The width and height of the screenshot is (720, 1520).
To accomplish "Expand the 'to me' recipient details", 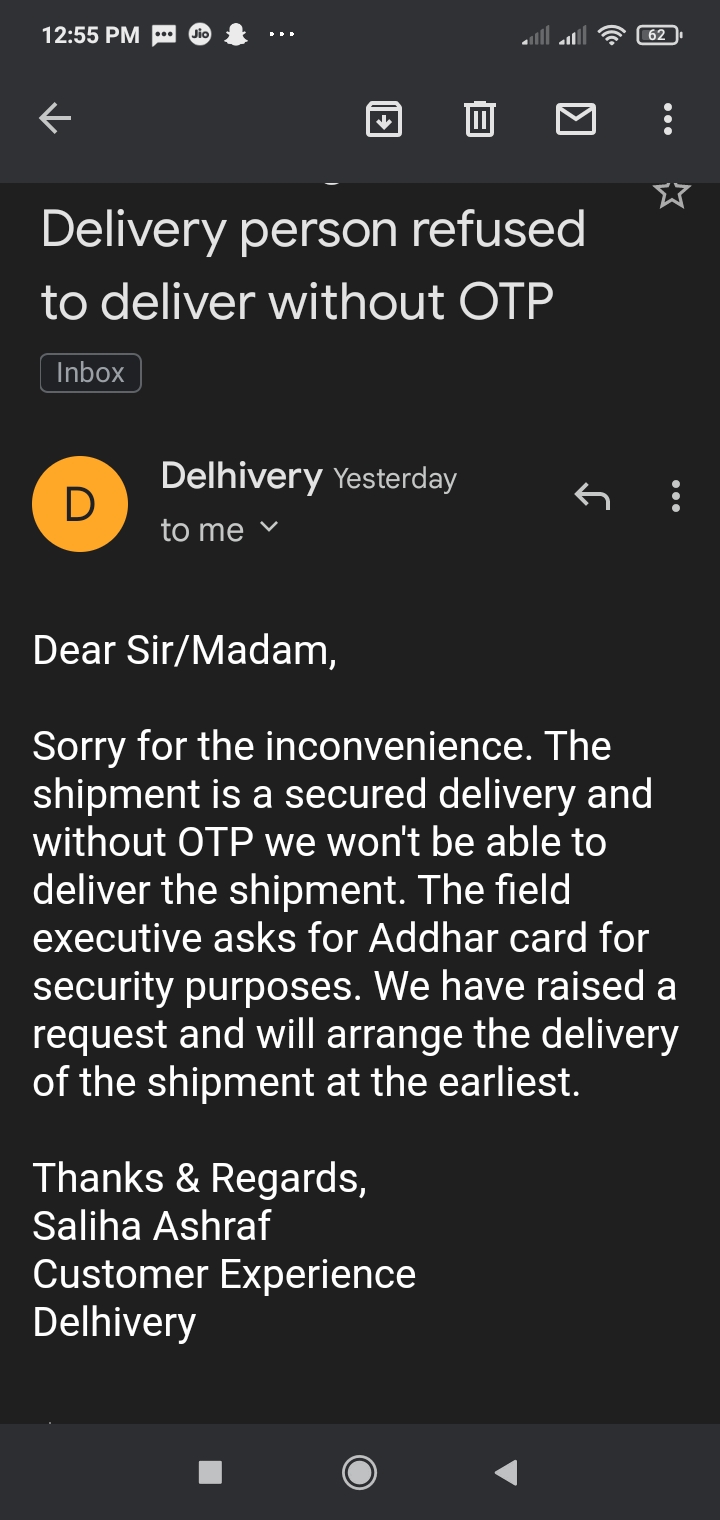I will pyautogui.click(x=268, y=529).
